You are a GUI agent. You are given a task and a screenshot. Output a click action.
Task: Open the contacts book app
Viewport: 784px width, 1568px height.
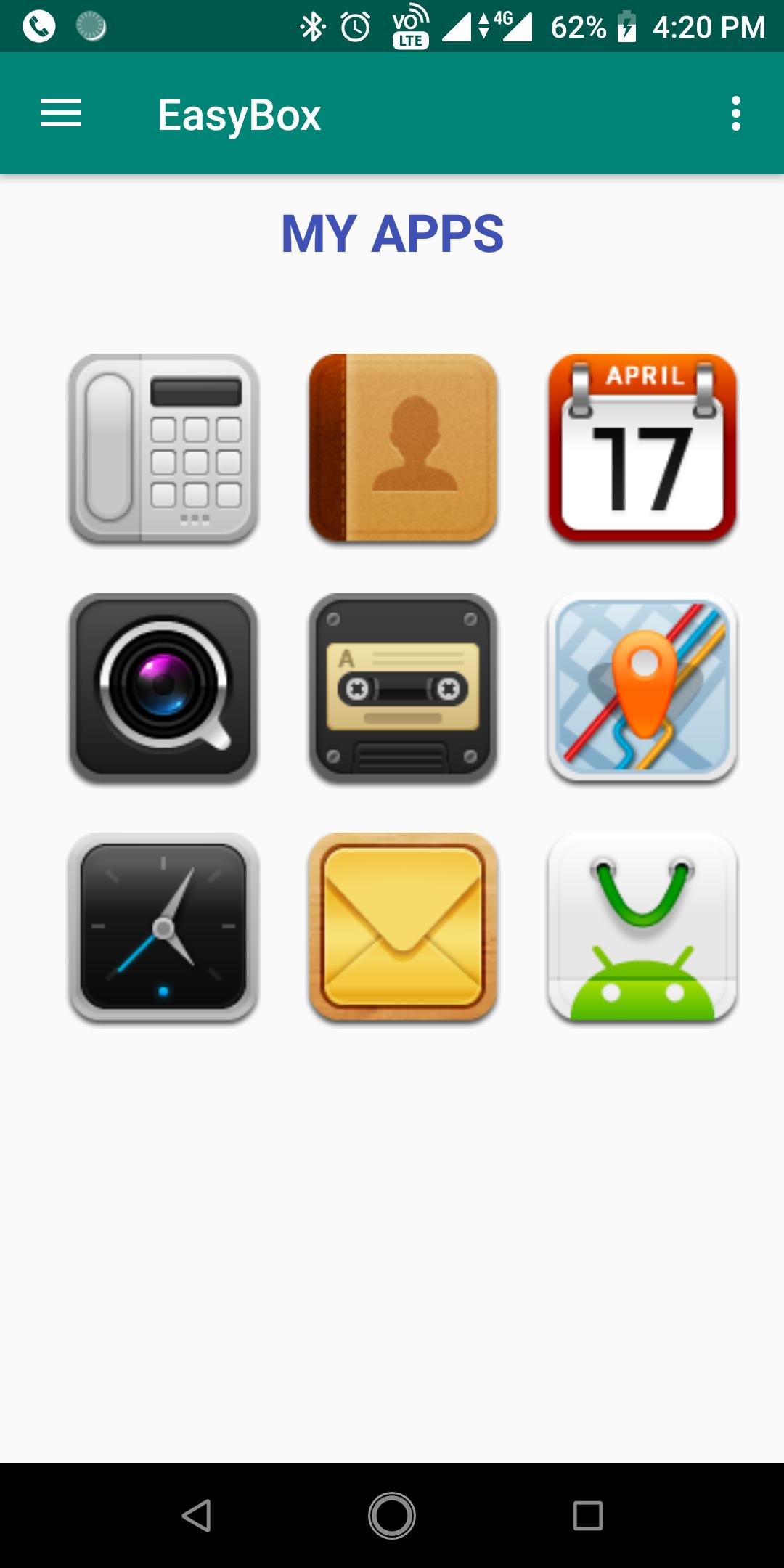(403, 449)
